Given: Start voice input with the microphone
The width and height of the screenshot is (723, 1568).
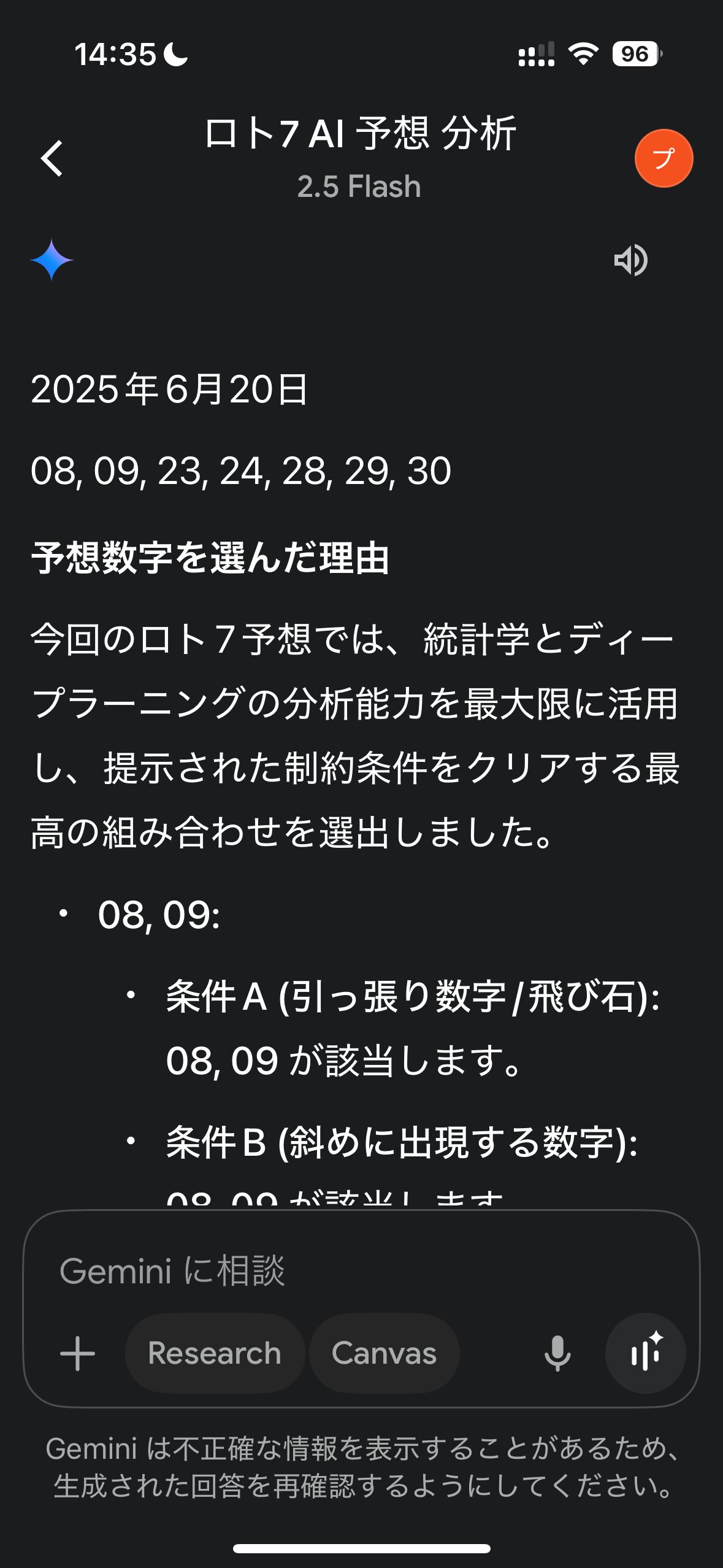Looking at the screenshot, I should [x=557, y=1353].
